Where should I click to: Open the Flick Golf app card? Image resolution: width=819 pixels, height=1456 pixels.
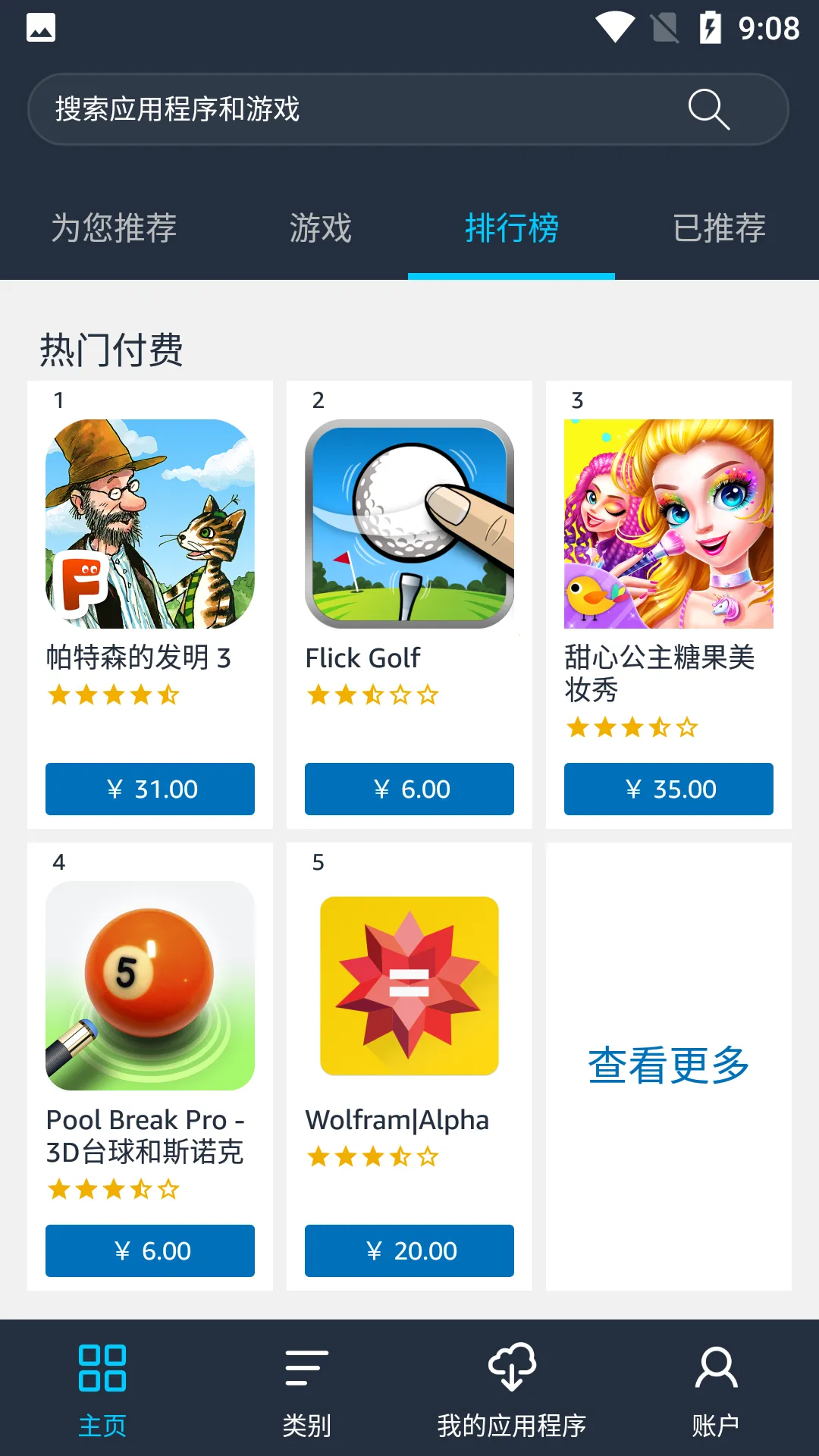pos(409,525)
